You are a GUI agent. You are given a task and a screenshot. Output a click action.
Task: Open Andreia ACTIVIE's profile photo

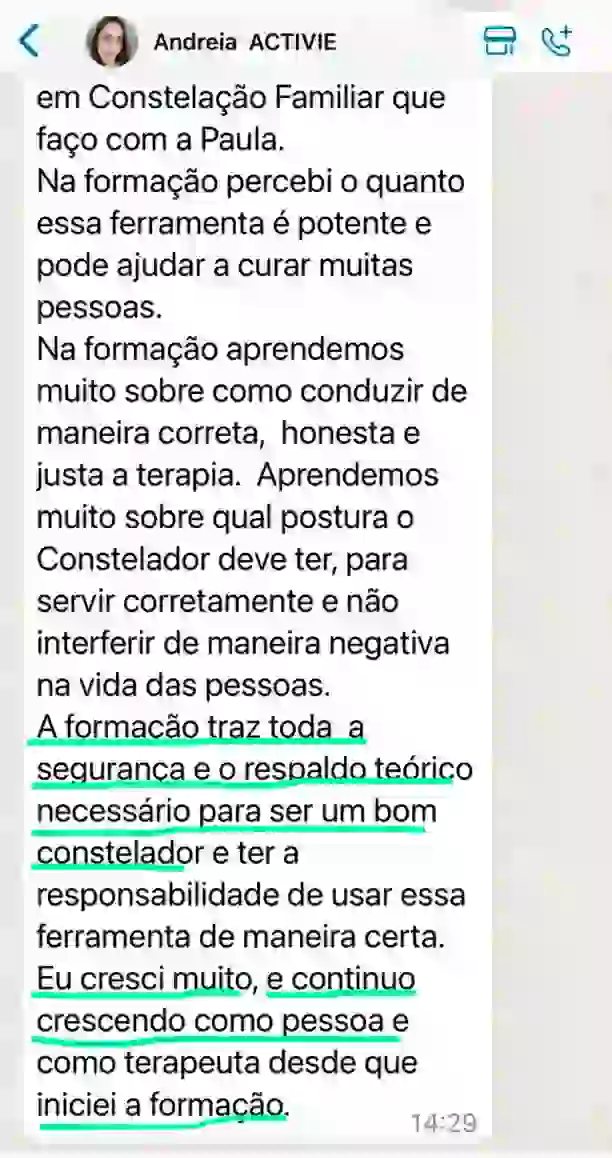click(111, 42)
